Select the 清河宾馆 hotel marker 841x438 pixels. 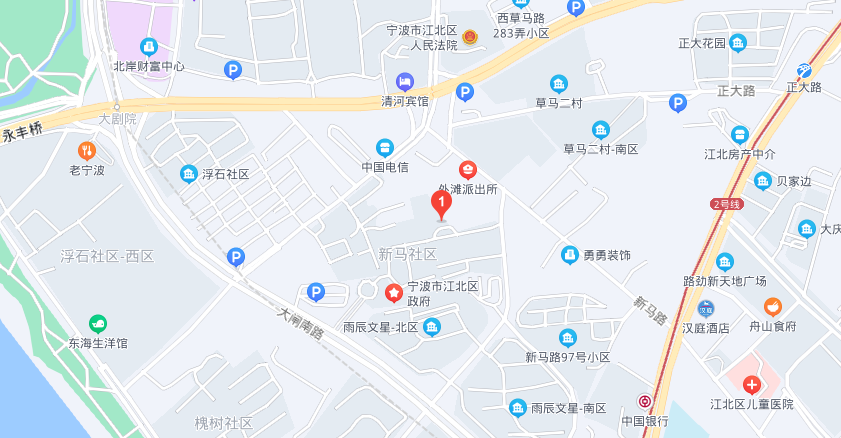[405, 81]
